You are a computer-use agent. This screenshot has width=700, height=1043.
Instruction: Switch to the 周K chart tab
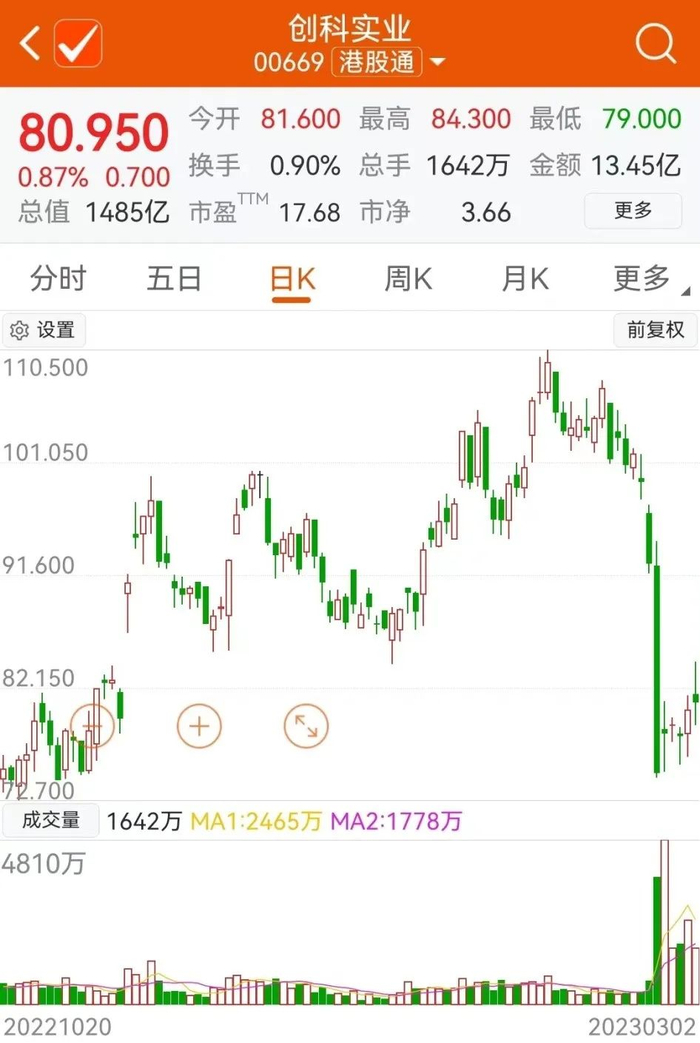click(409, 278)
